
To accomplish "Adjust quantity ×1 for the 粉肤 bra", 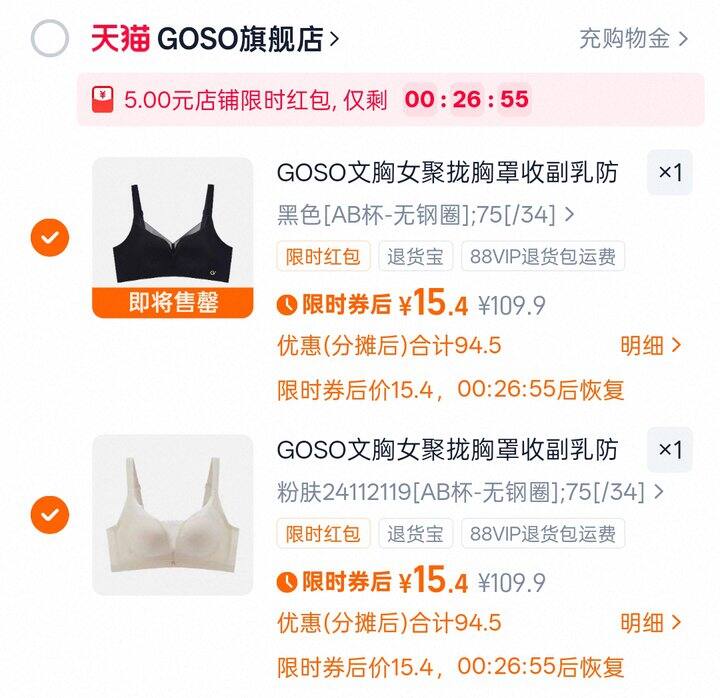I will 669,450.
